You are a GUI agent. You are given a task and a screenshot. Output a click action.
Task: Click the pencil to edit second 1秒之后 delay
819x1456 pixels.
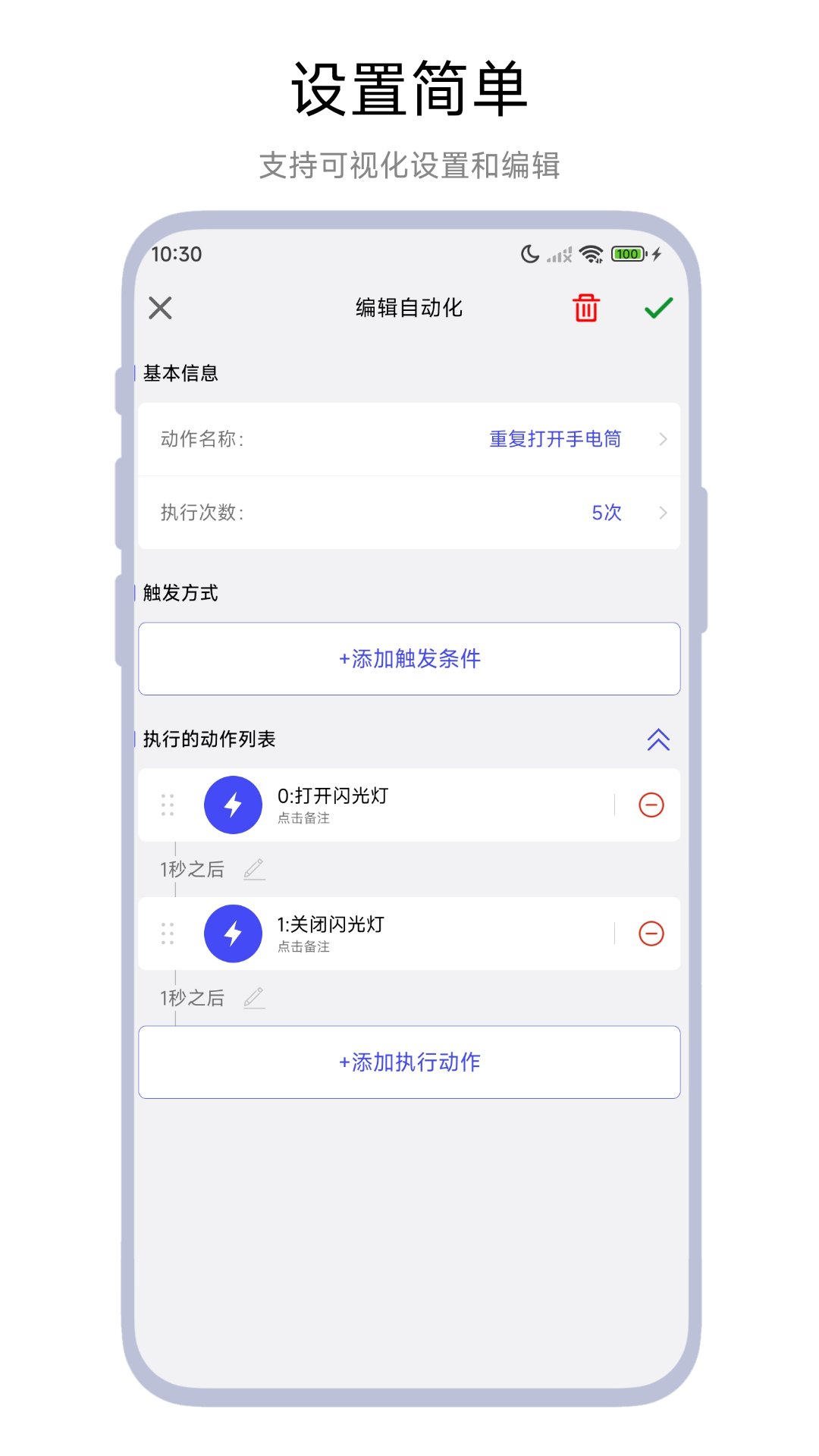255,998
